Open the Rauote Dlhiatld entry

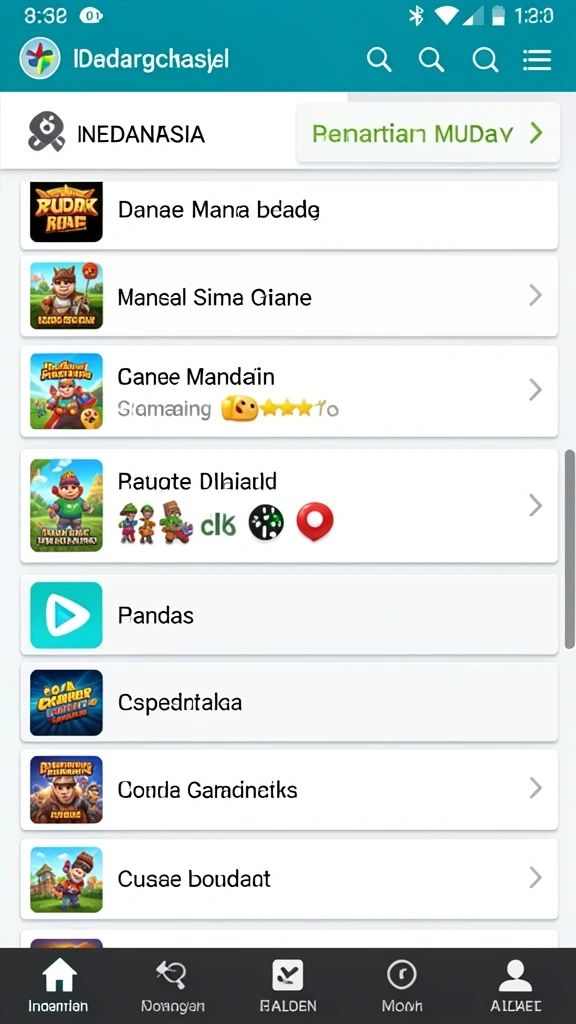[x=289, y=505]
